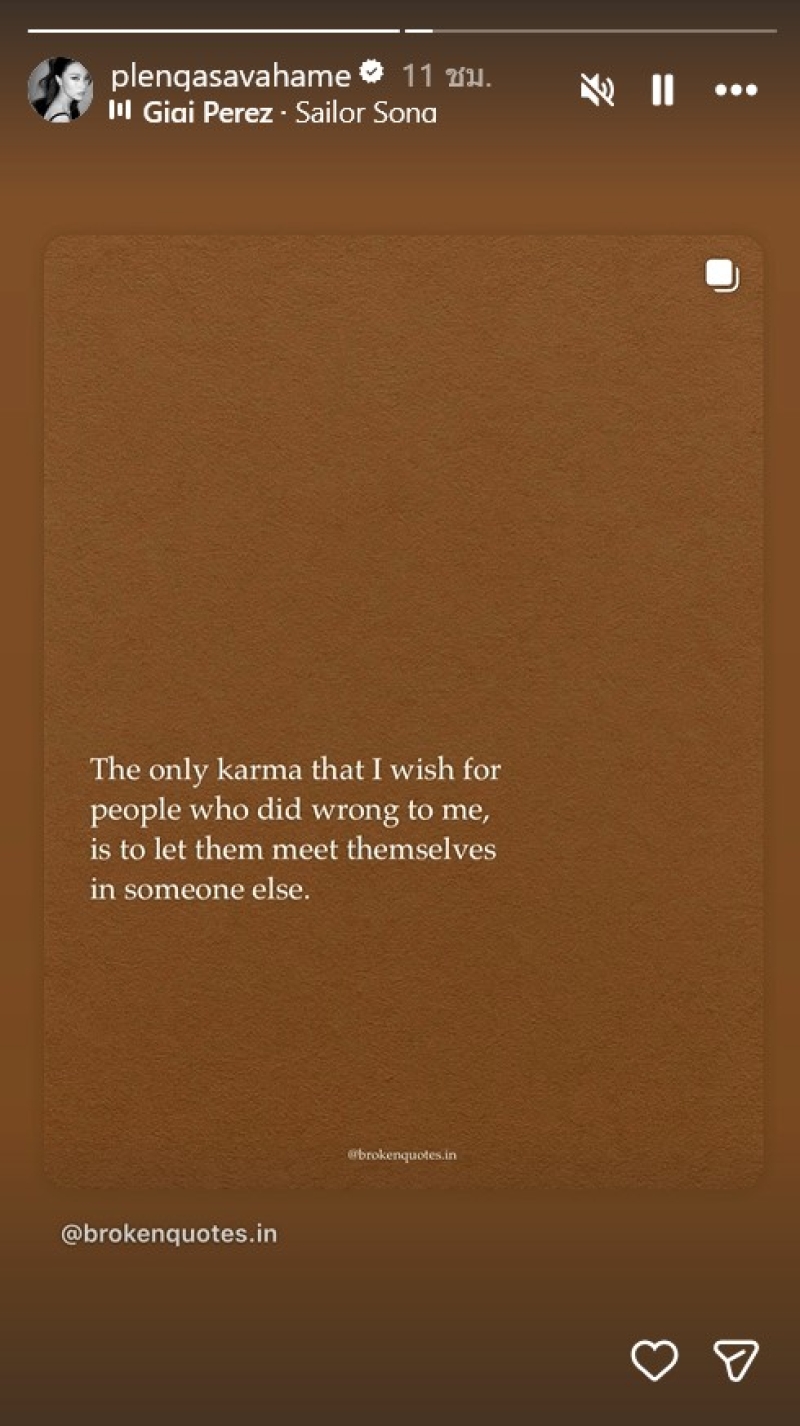Open the Gigi Perez Sailor Song music
The width and height of the screenshot is (800, 1426).
point(288,112)
